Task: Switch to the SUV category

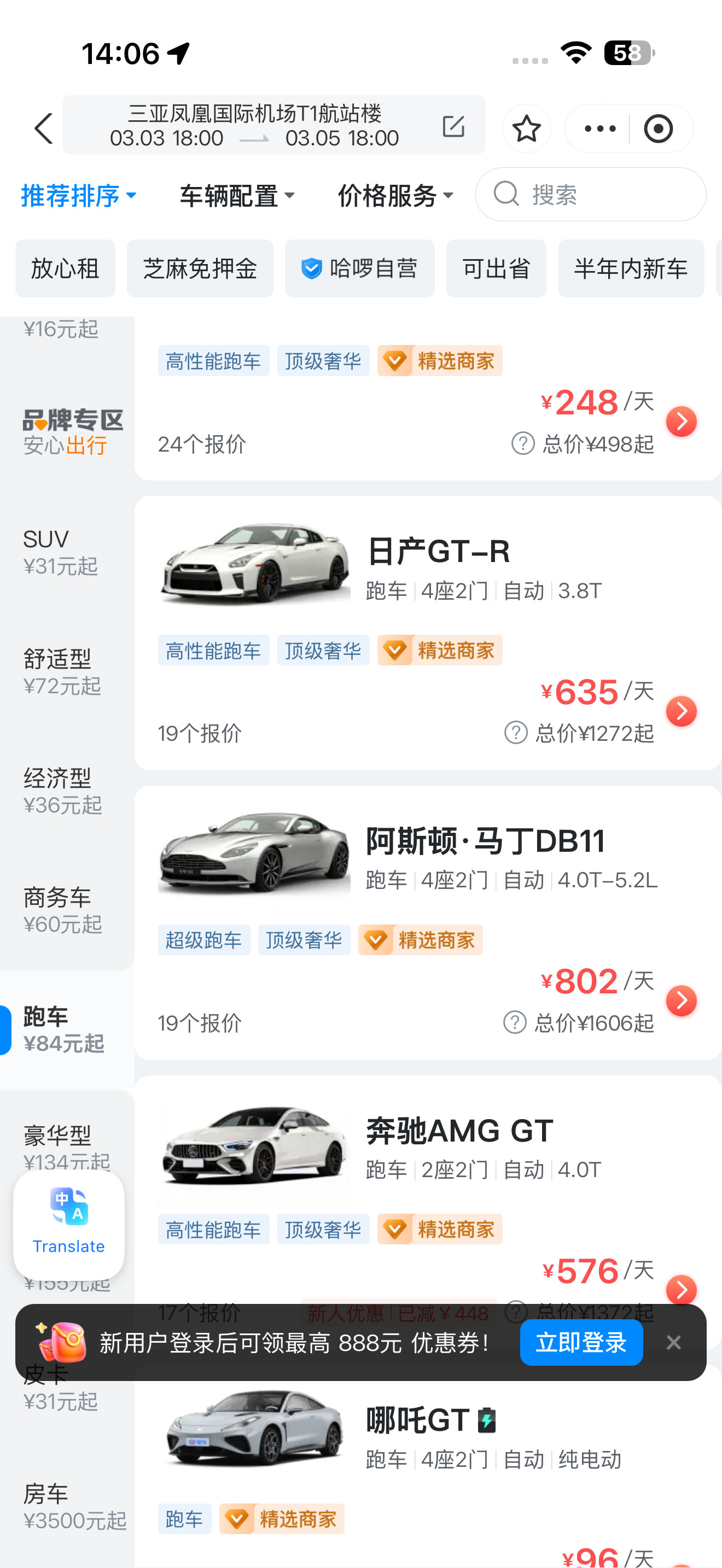Action: pyautogui.click(x=61, y=552)
